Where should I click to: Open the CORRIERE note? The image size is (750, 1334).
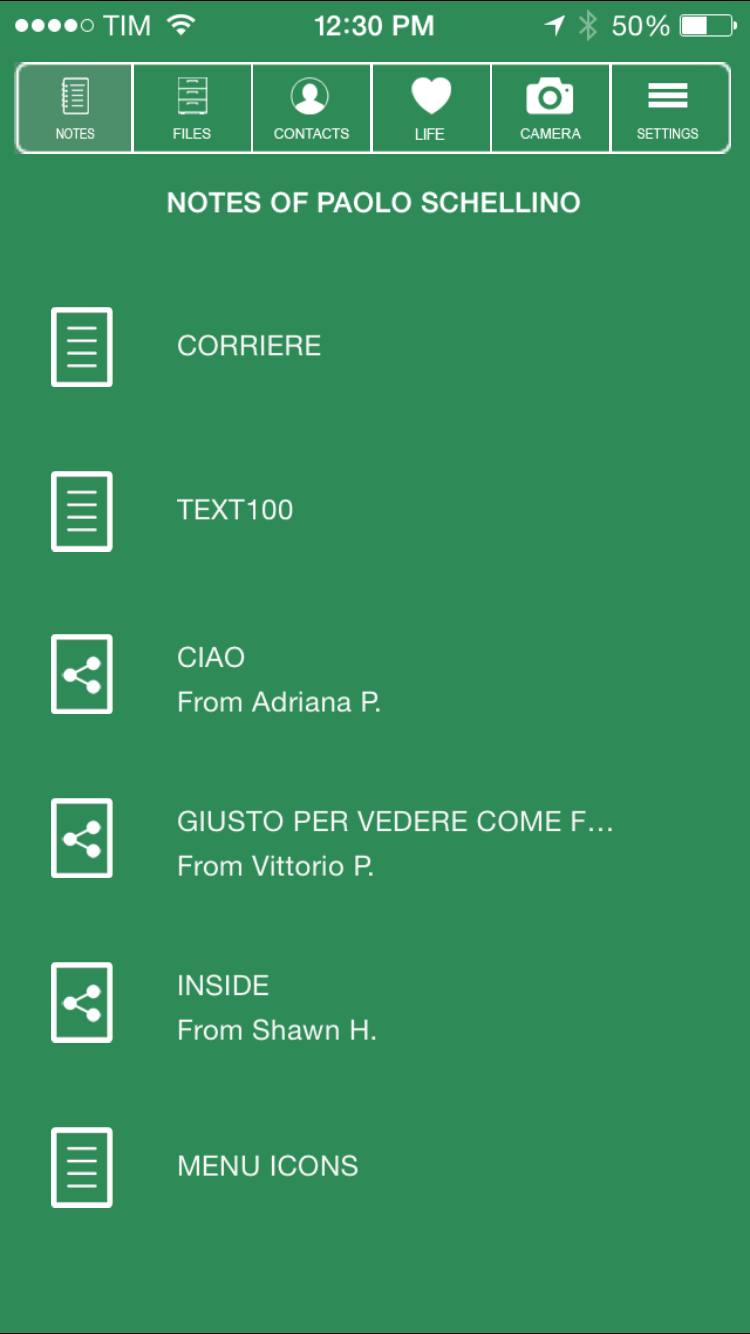(x=249, y=346)
